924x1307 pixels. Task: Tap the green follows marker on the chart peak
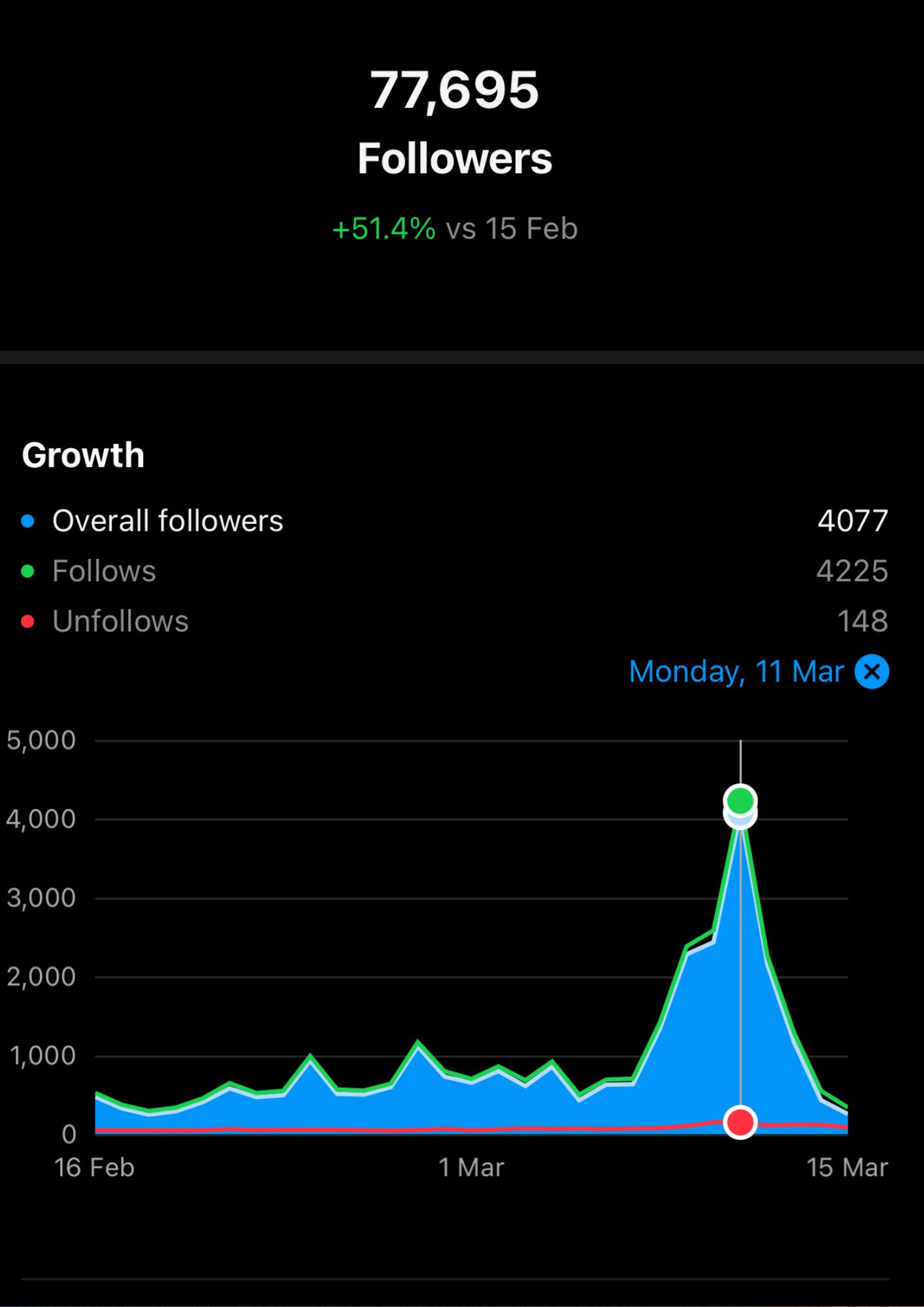point(740,799)
